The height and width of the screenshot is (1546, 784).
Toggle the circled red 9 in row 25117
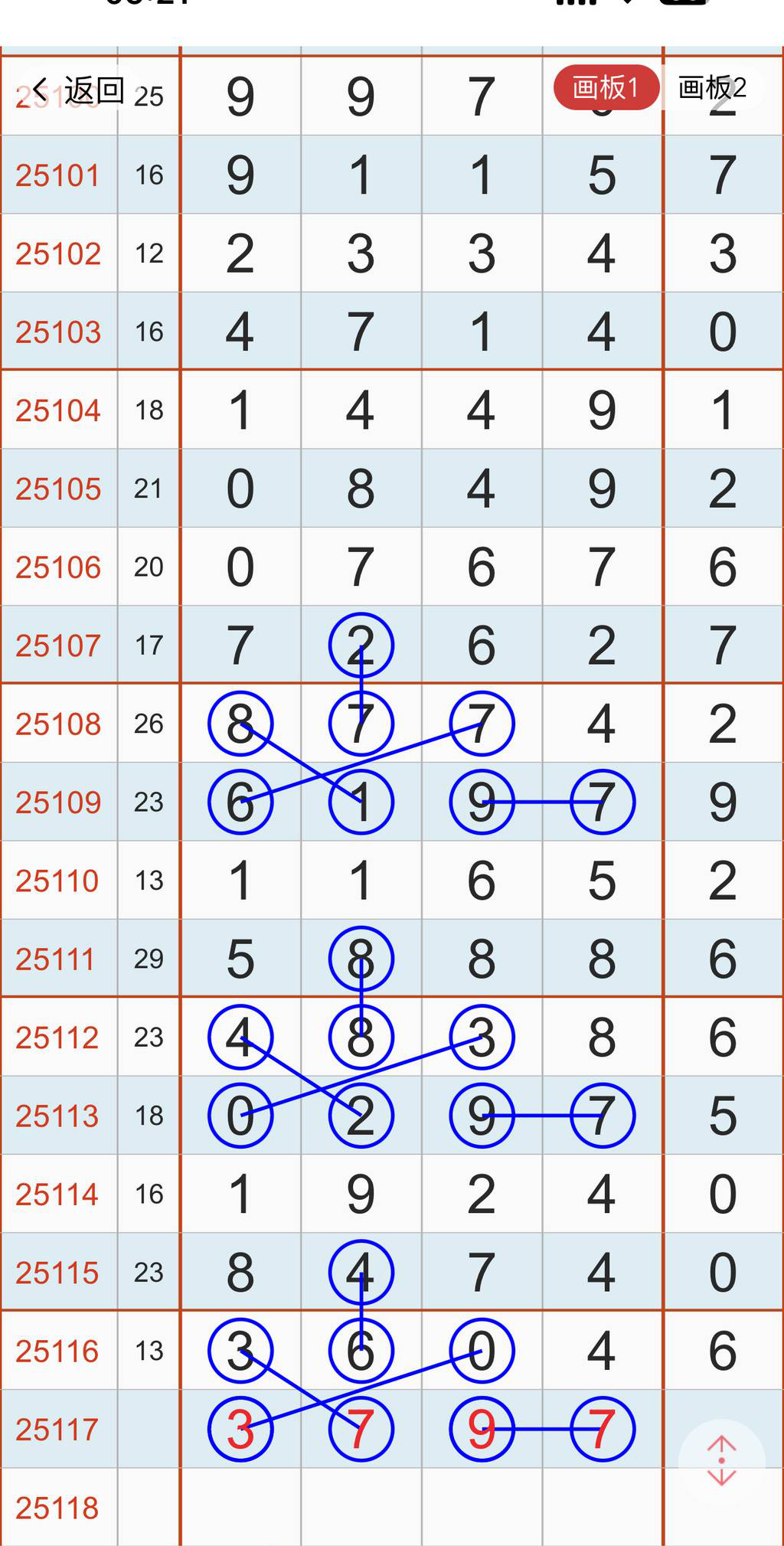(481, 1428)
